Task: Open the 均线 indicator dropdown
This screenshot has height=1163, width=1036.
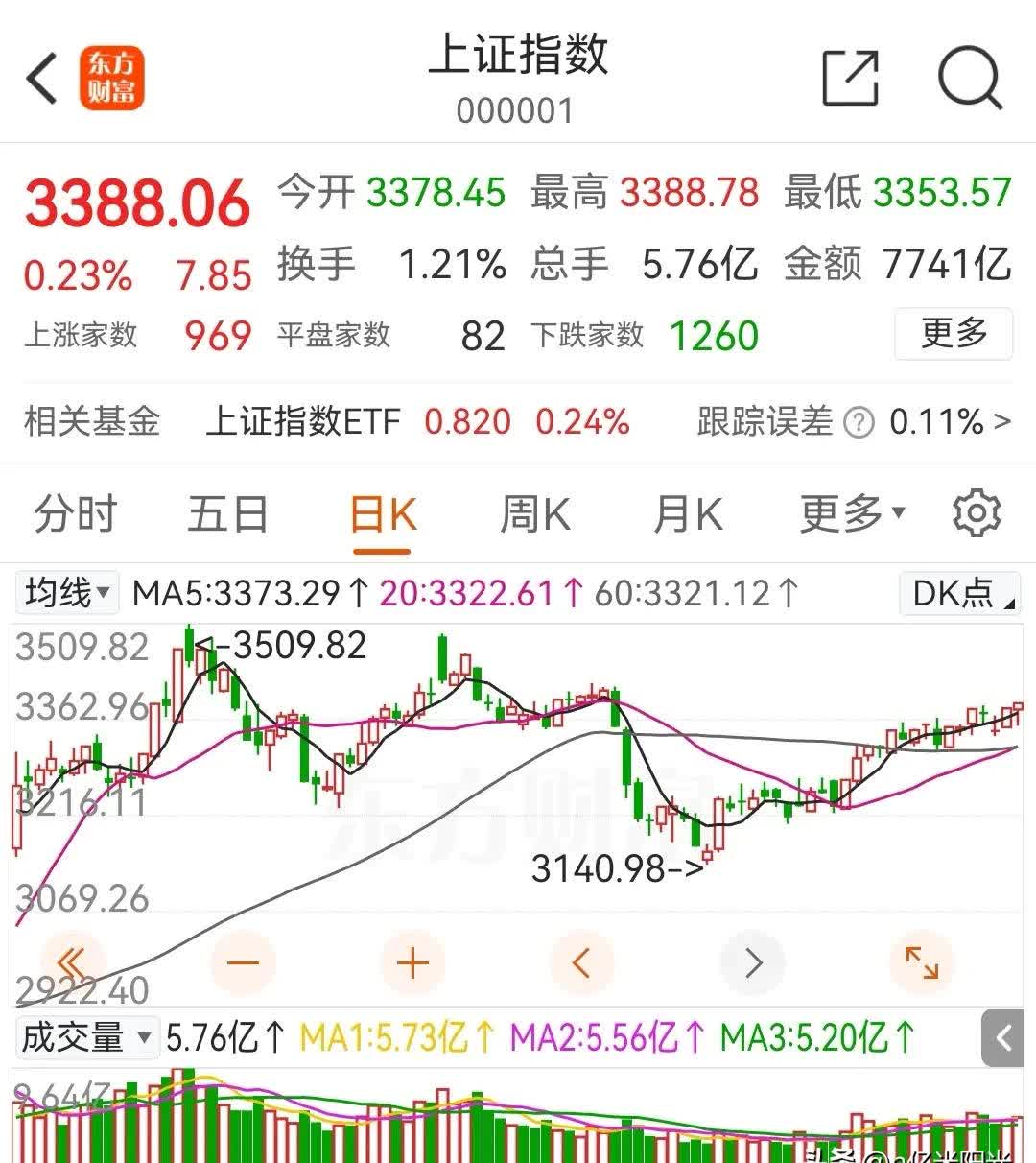Action: 66,593
